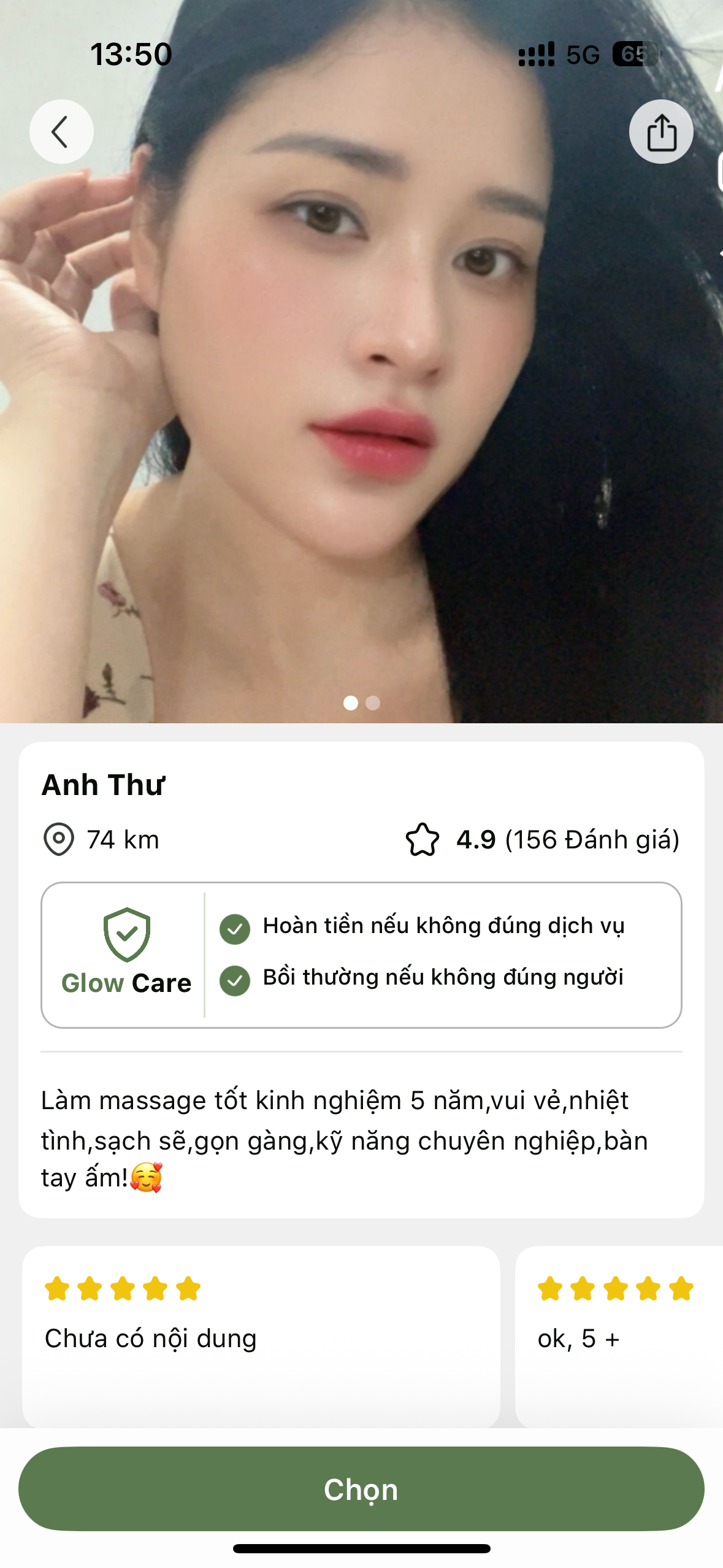This screenshot has height=1568, width=723.
Task: Go back using the top-left arrow
Action: pos(61,132)
